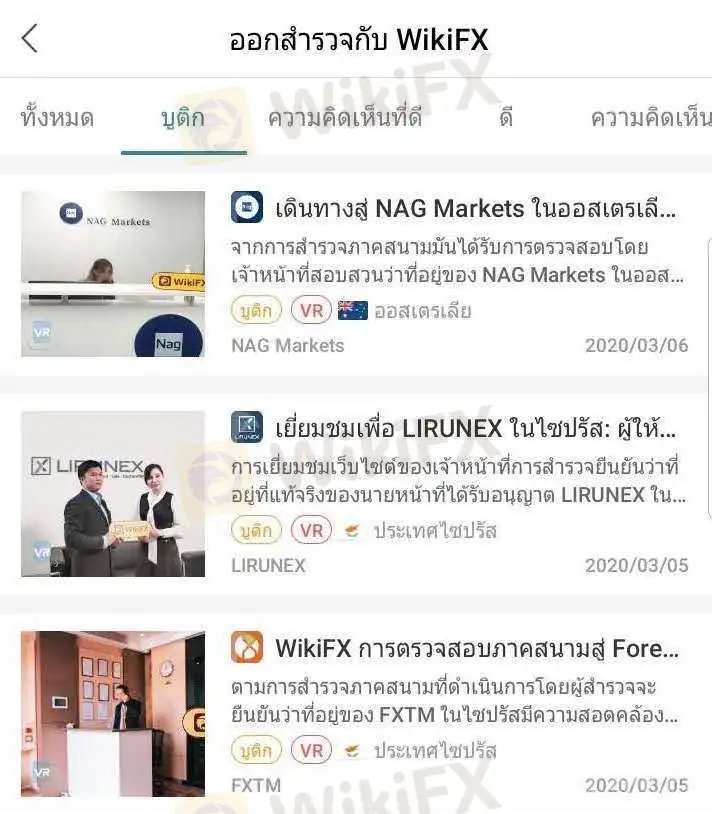Viewport: 712px width, 814px height.
Task: Switch to the ทั้งหมด tab
Action: pyautogui.click(x=57, y=119)
